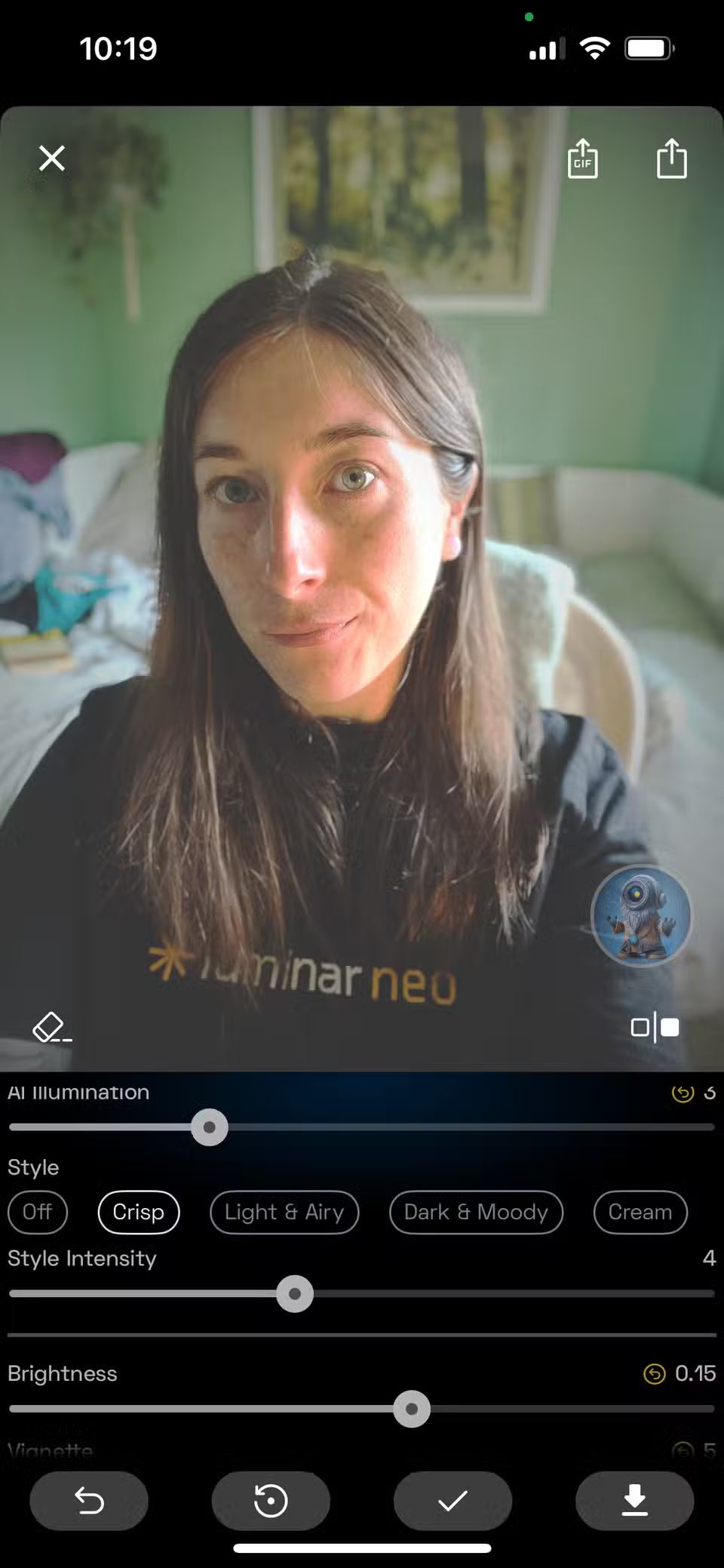The image size is (724, 1568).
Task: Select the Cream style
Action: (x=640, y=1213)
